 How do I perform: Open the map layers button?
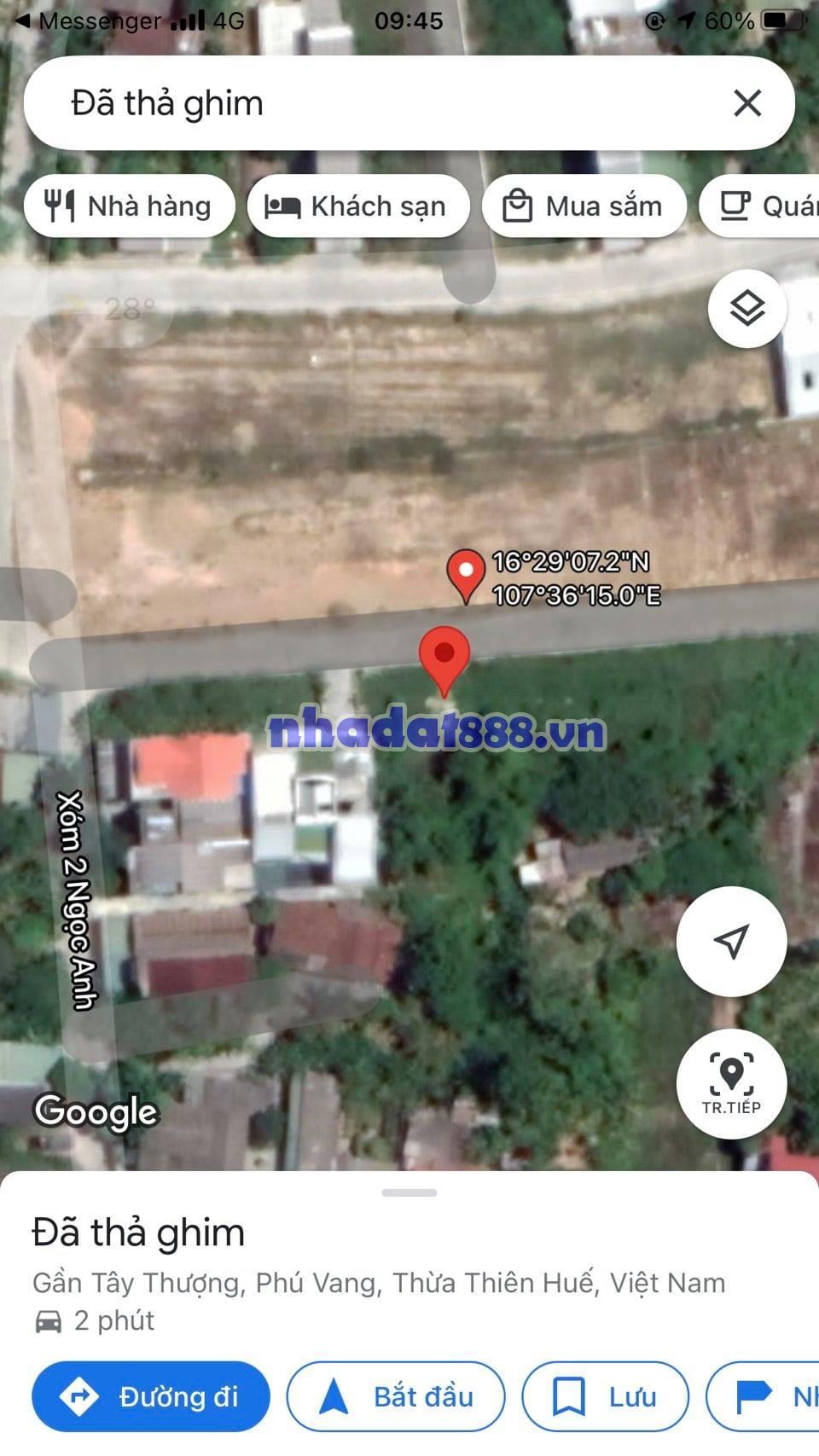748,308
